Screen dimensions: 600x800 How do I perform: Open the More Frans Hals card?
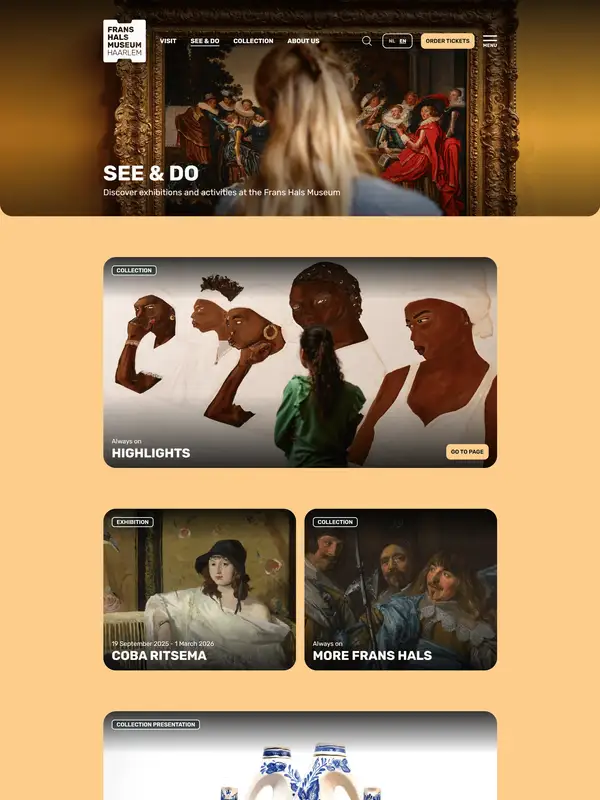(x=400, y=590)
